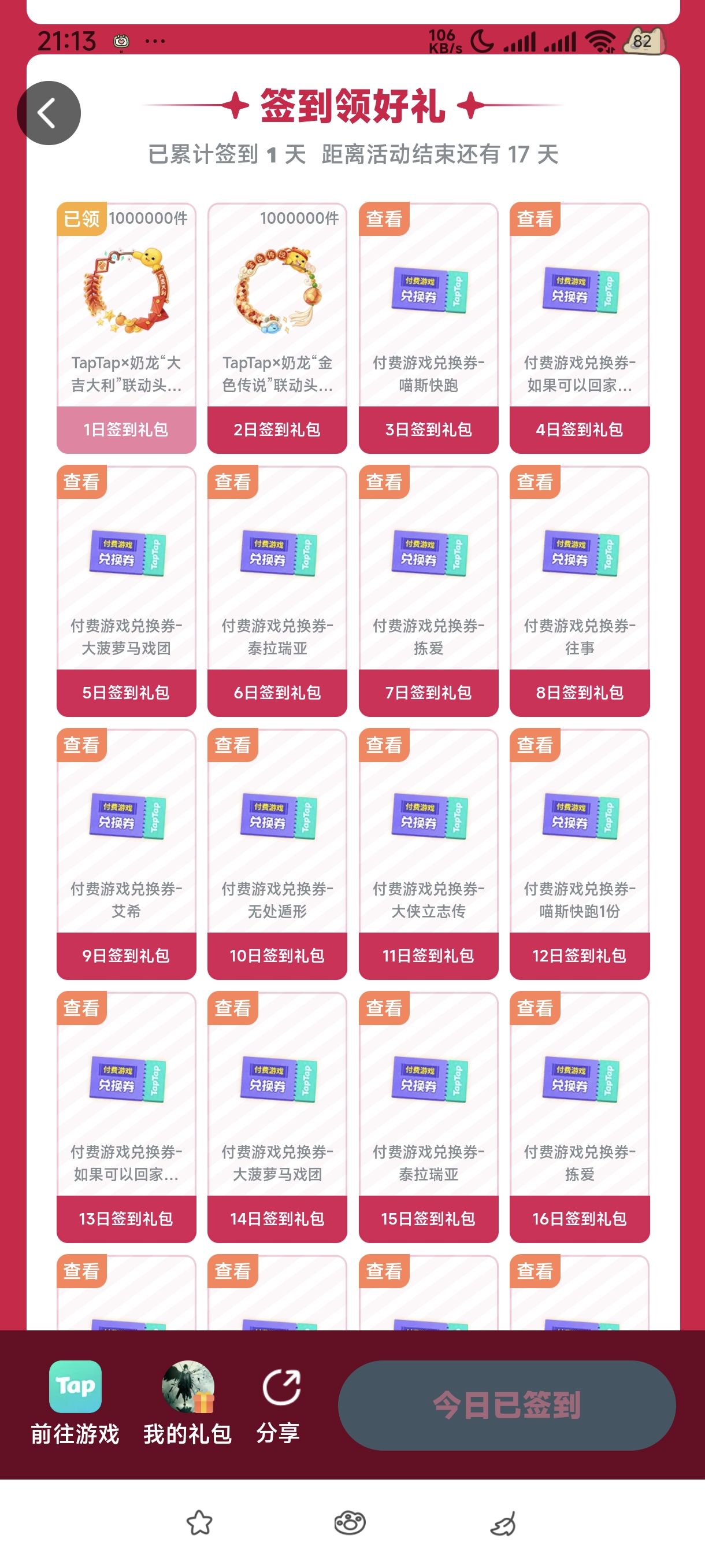Open 我的礼包 gift packs
This screenshot has height=1568, width=705.
pos(187,1403)
